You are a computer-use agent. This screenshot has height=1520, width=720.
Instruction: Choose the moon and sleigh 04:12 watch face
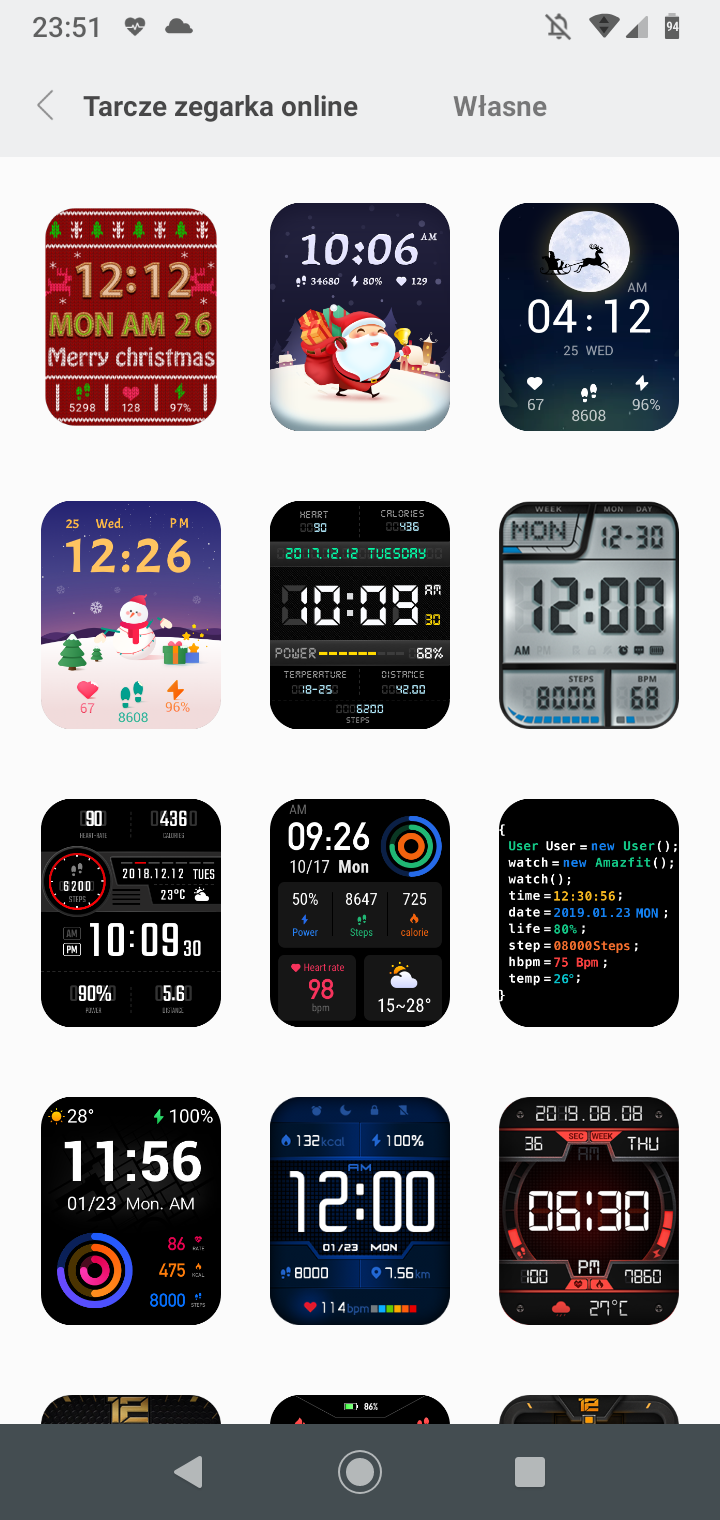coord(589,317)
